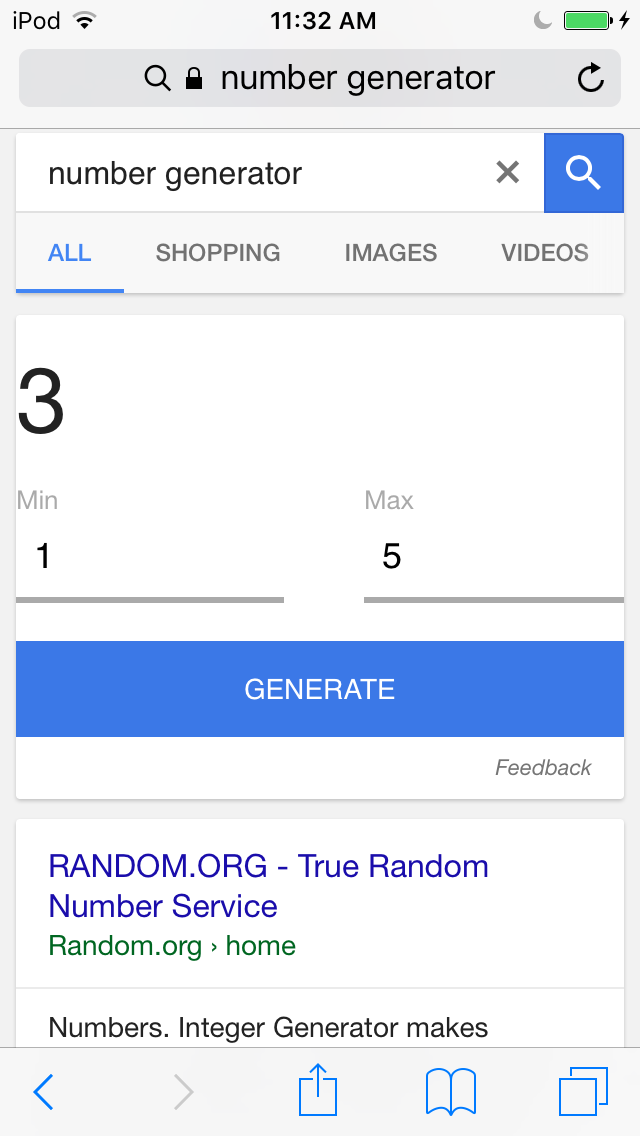Switch to the Images tab
Image resolution: width=640 pixels, height=1136 pixels.
point(391,253)
